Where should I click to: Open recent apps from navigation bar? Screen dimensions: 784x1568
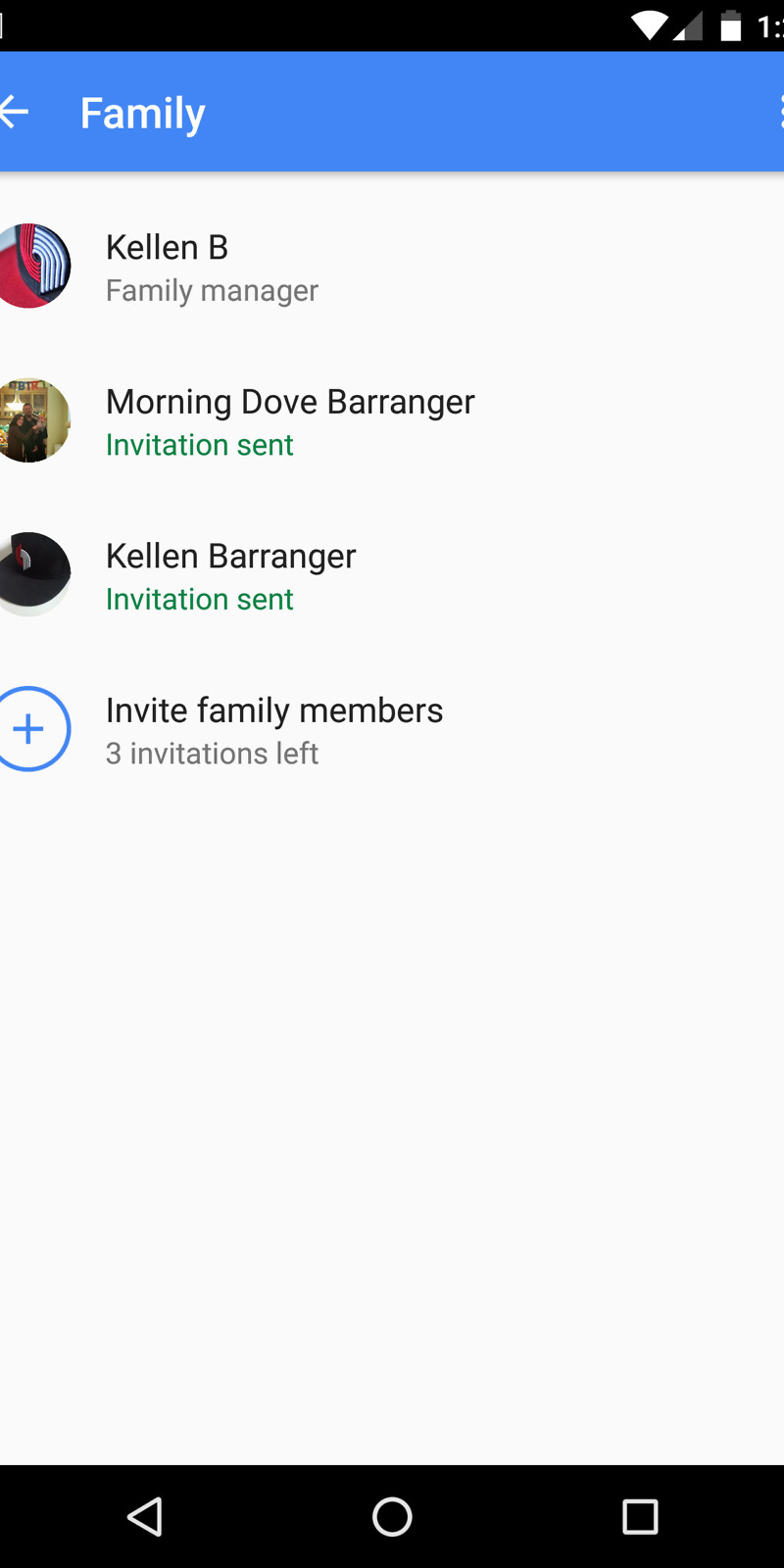coord(640,1517)
